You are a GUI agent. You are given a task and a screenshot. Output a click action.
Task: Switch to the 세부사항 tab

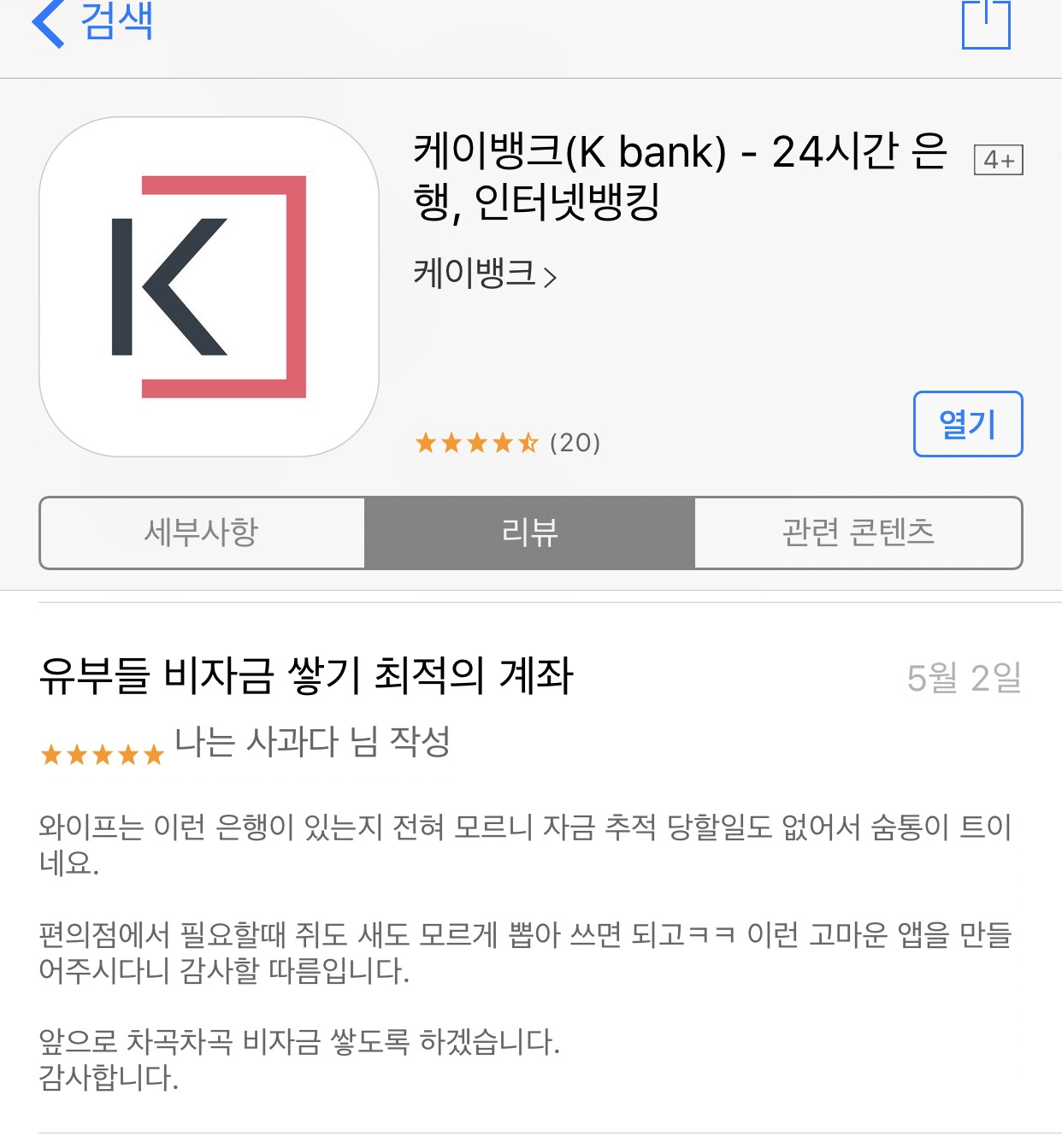click(202, 533)
